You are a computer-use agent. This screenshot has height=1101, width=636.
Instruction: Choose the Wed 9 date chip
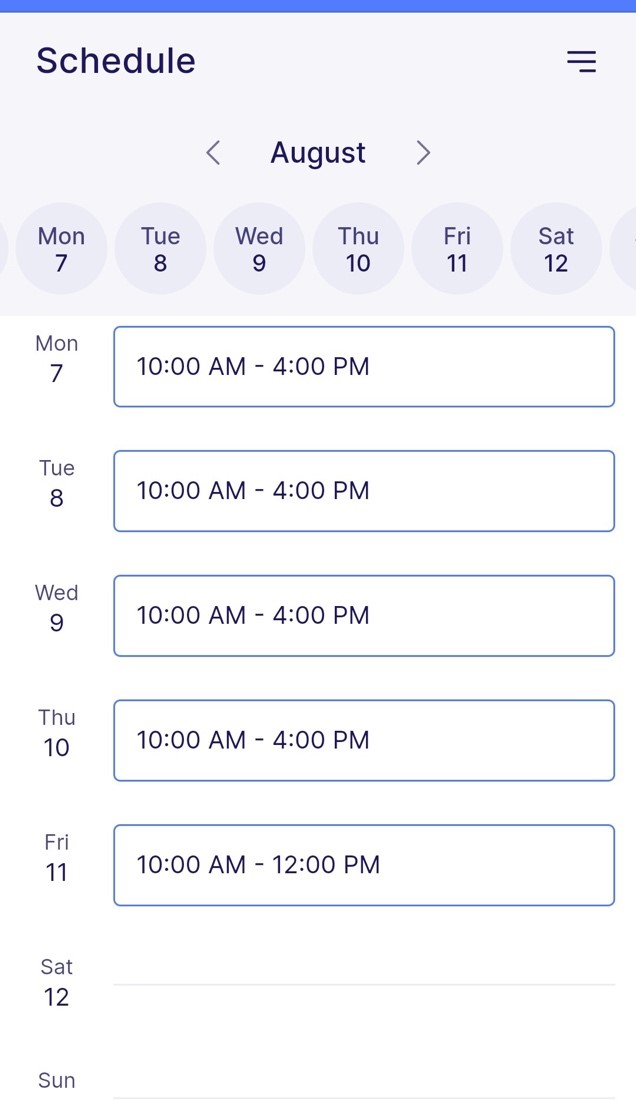tap(259, 249)
